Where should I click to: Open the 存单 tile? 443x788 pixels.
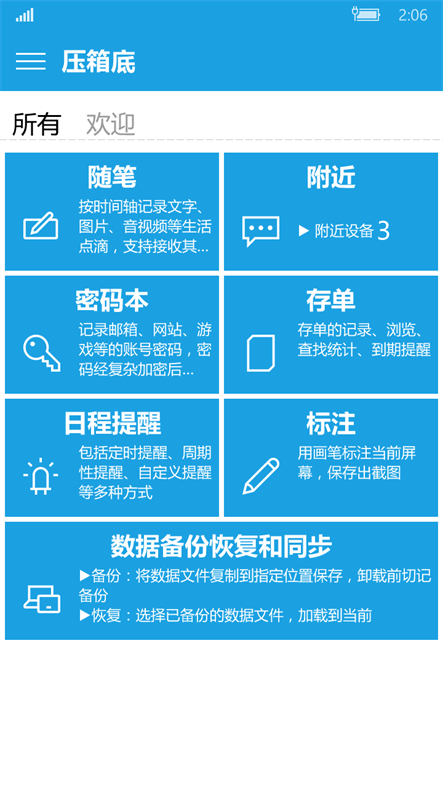click(331, 335)
